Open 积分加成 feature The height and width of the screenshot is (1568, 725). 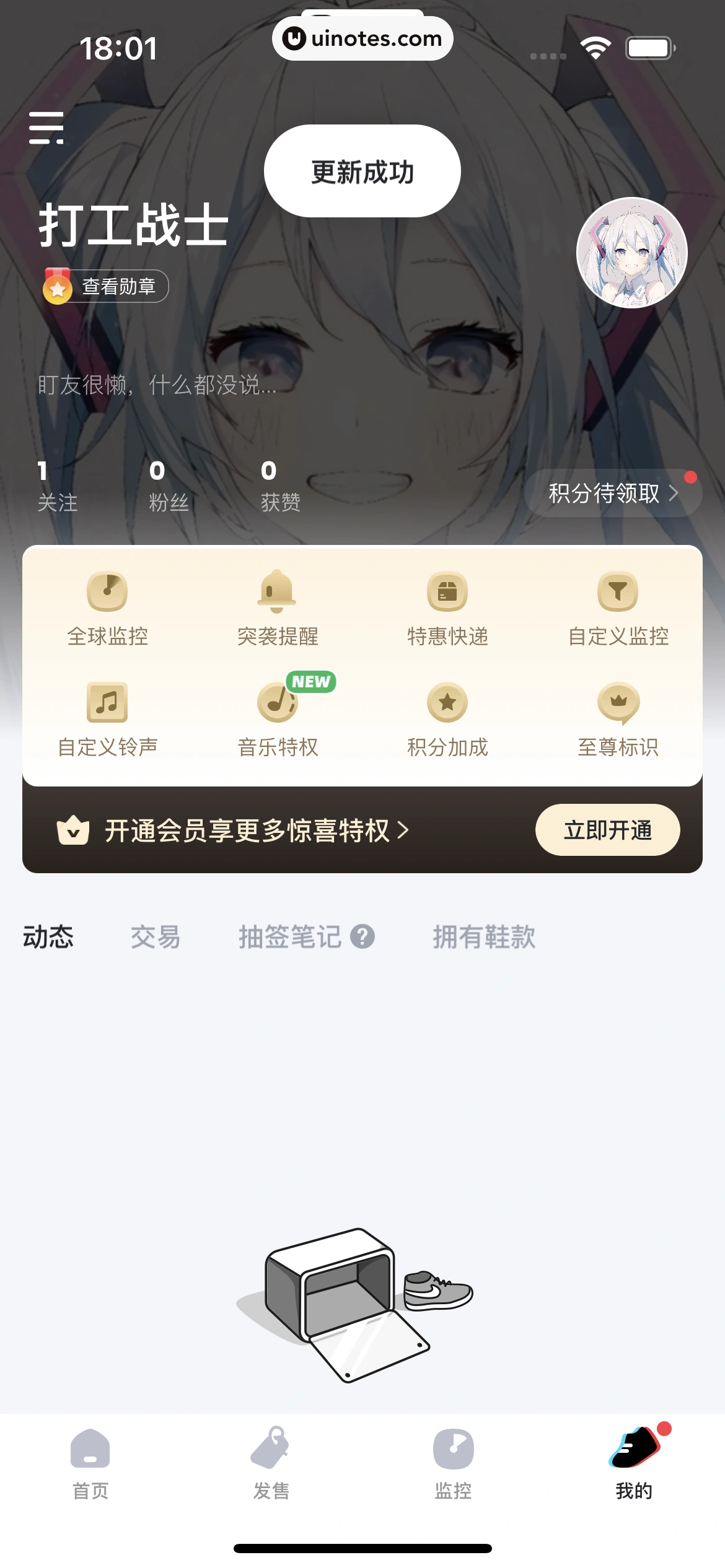tap(447, 720)
